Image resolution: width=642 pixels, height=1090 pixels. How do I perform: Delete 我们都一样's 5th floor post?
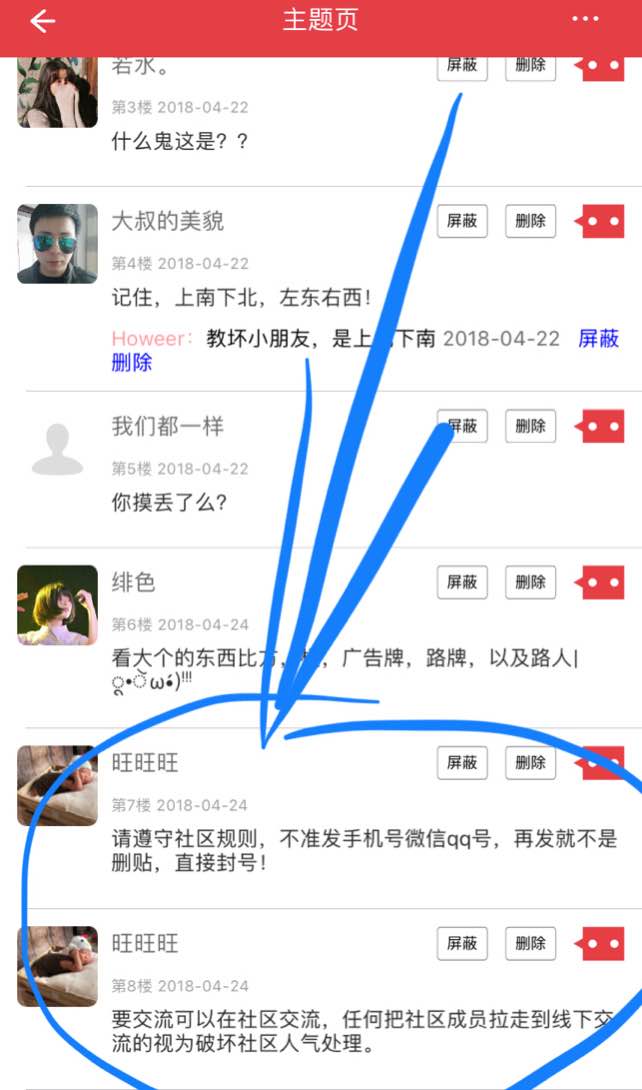click(530, 426)
